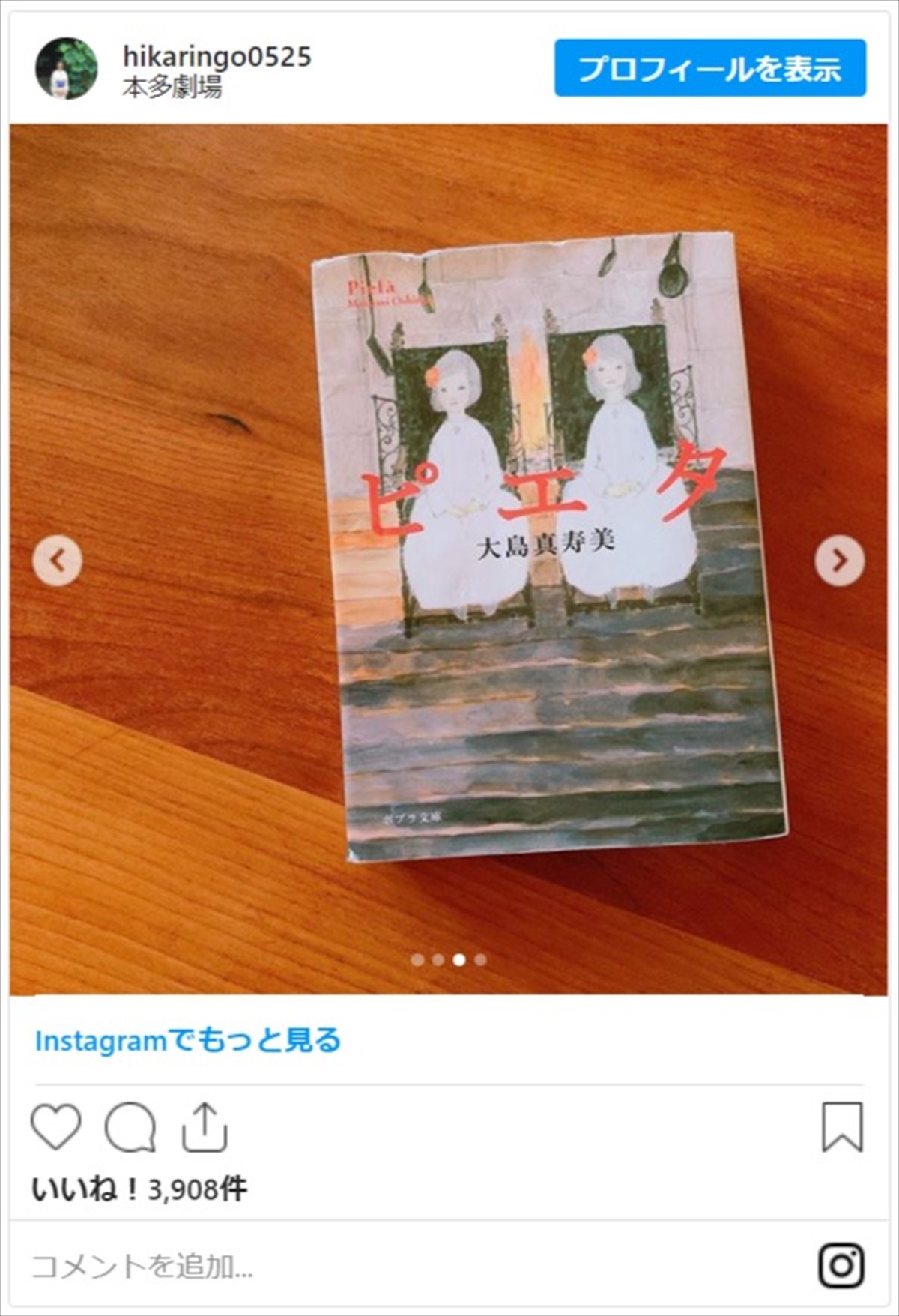This screenshot has width=899, height=1316.
Task: Go to the previous photo in the carousel
Action: tap(58, 561)
